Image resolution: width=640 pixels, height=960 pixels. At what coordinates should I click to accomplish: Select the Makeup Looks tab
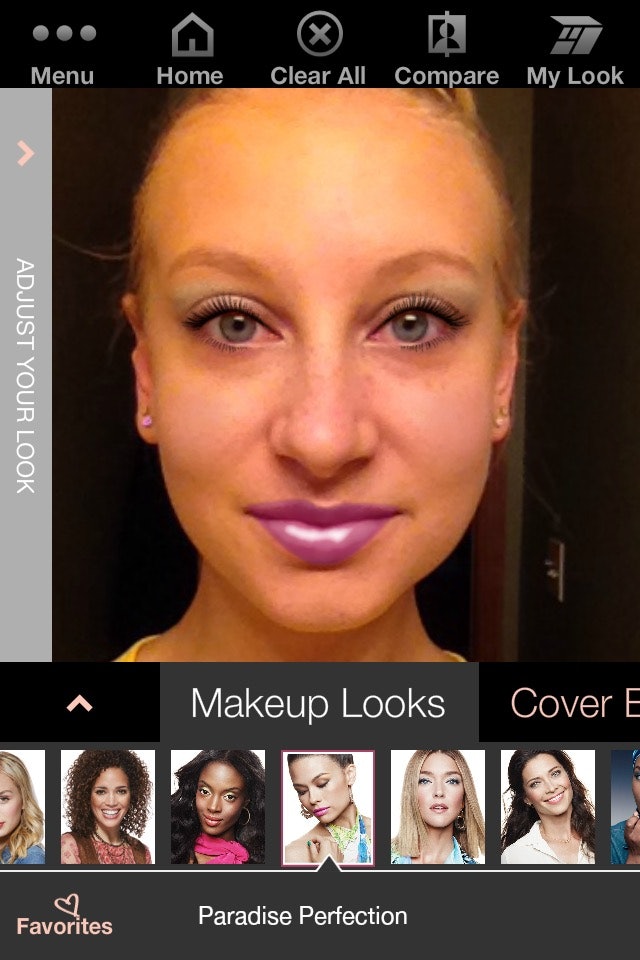tap(318, 703)
